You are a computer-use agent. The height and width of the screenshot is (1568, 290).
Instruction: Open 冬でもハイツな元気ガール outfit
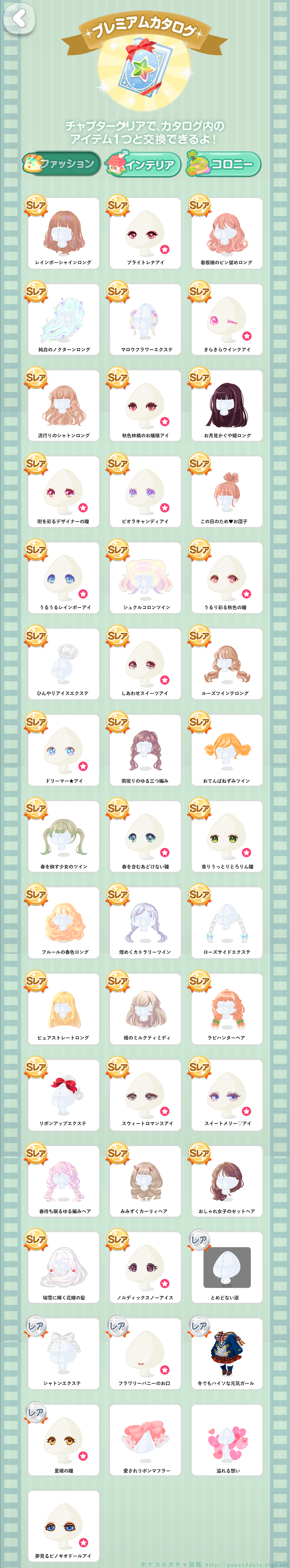(x=227, y=1353)
